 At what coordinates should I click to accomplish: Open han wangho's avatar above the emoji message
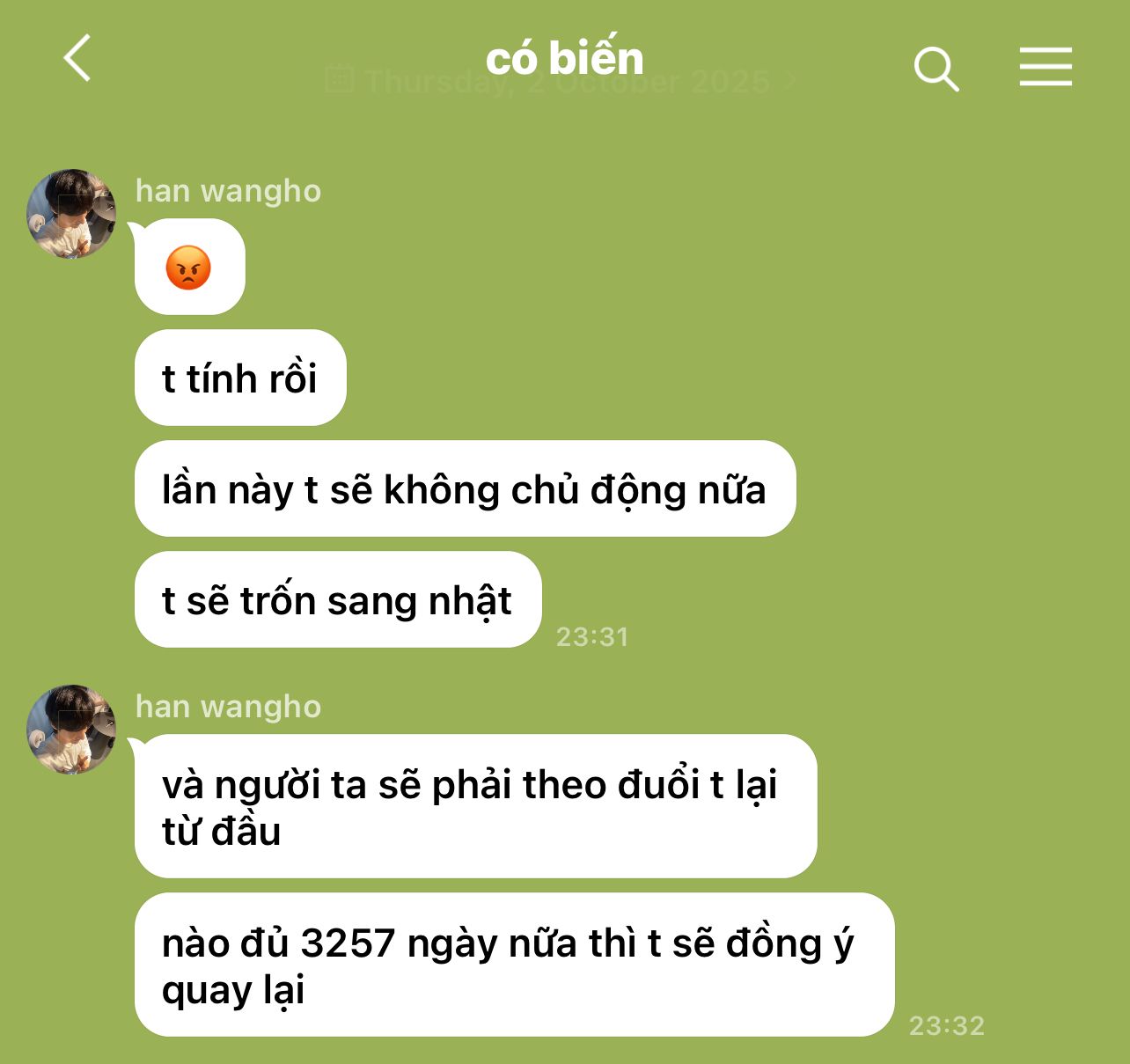pos(71,214)
